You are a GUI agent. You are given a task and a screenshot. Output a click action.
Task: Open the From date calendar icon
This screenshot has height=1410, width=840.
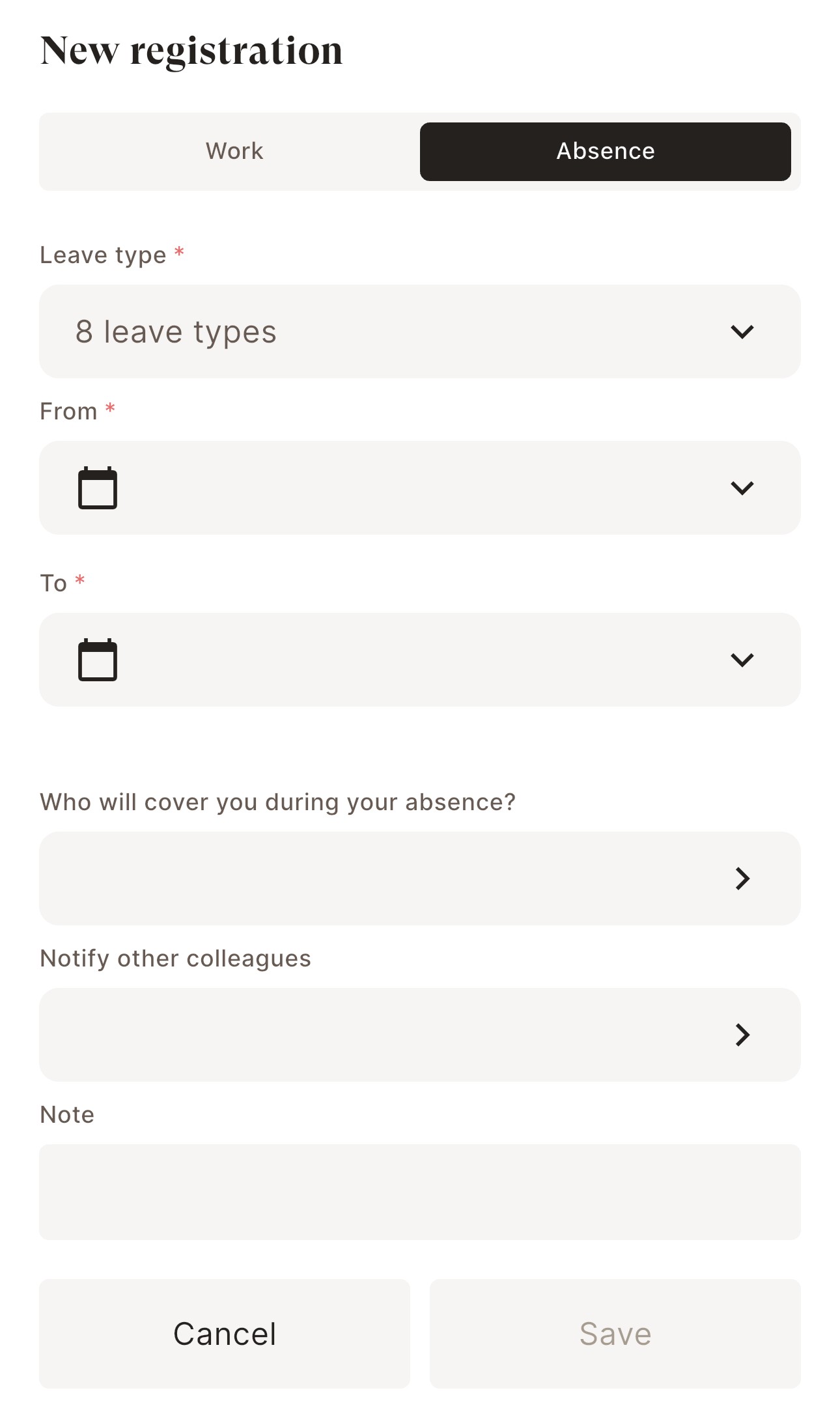click(98, 488)
